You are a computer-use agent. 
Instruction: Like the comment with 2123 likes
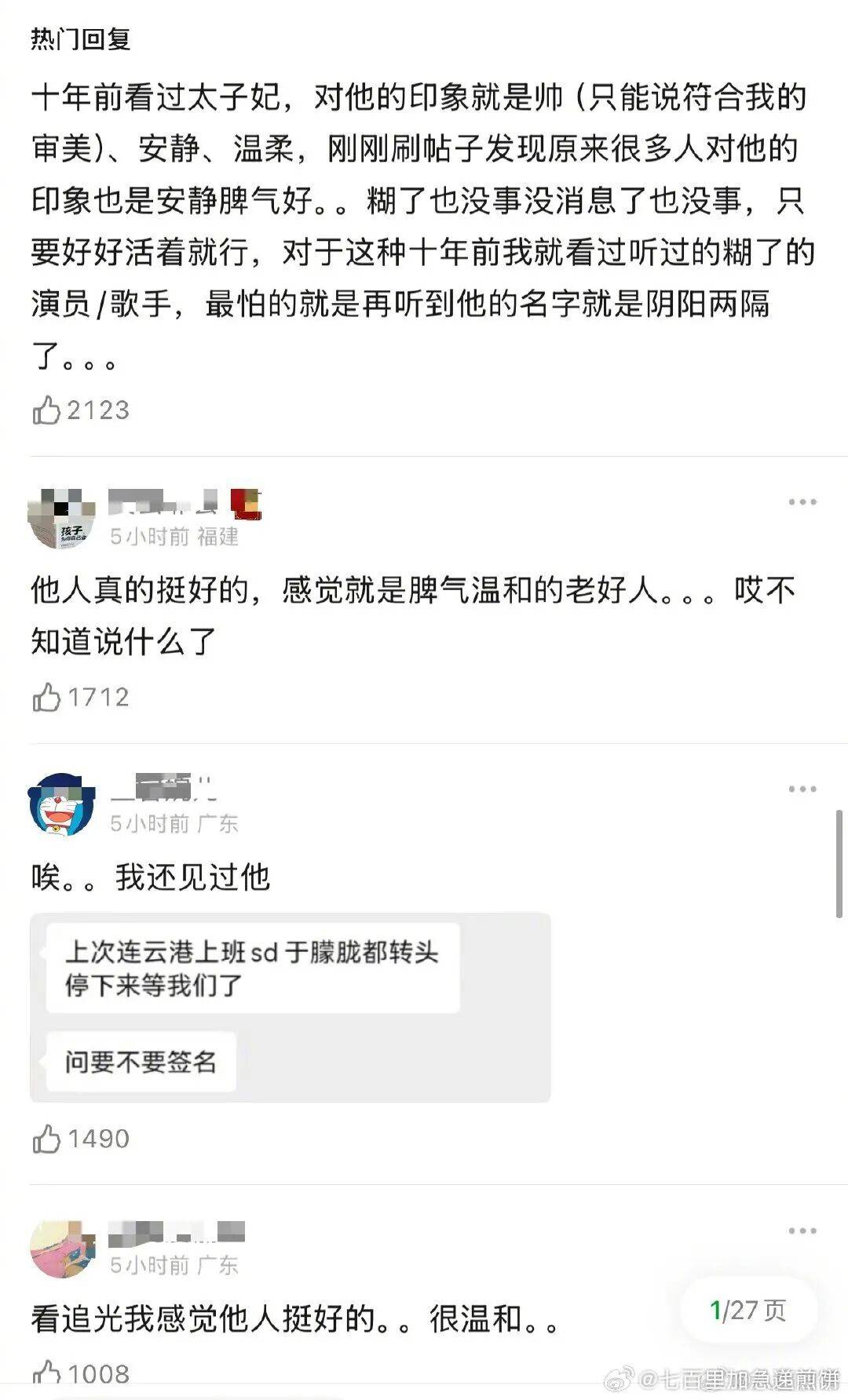click(x=47, y=410)
